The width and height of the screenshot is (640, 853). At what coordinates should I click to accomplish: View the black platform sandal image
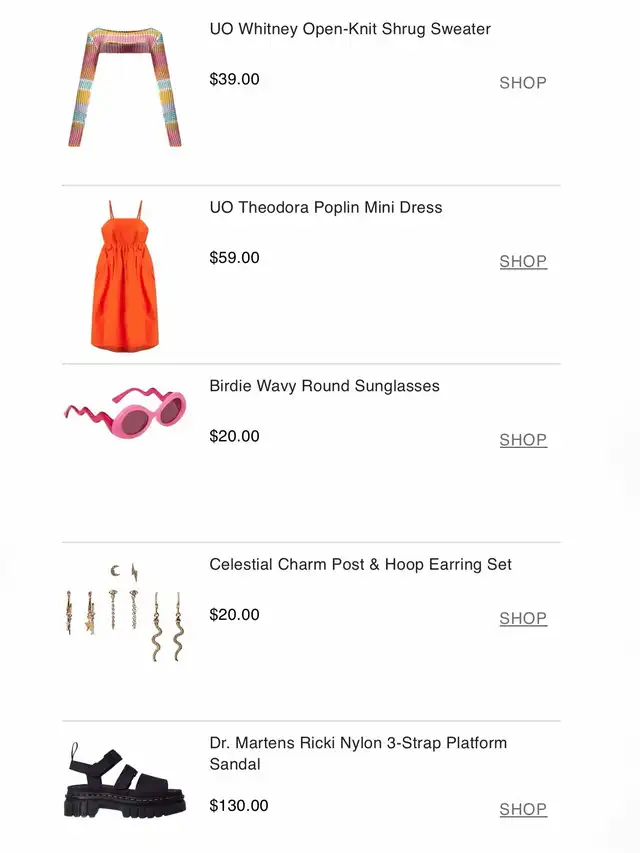[125, 781]
